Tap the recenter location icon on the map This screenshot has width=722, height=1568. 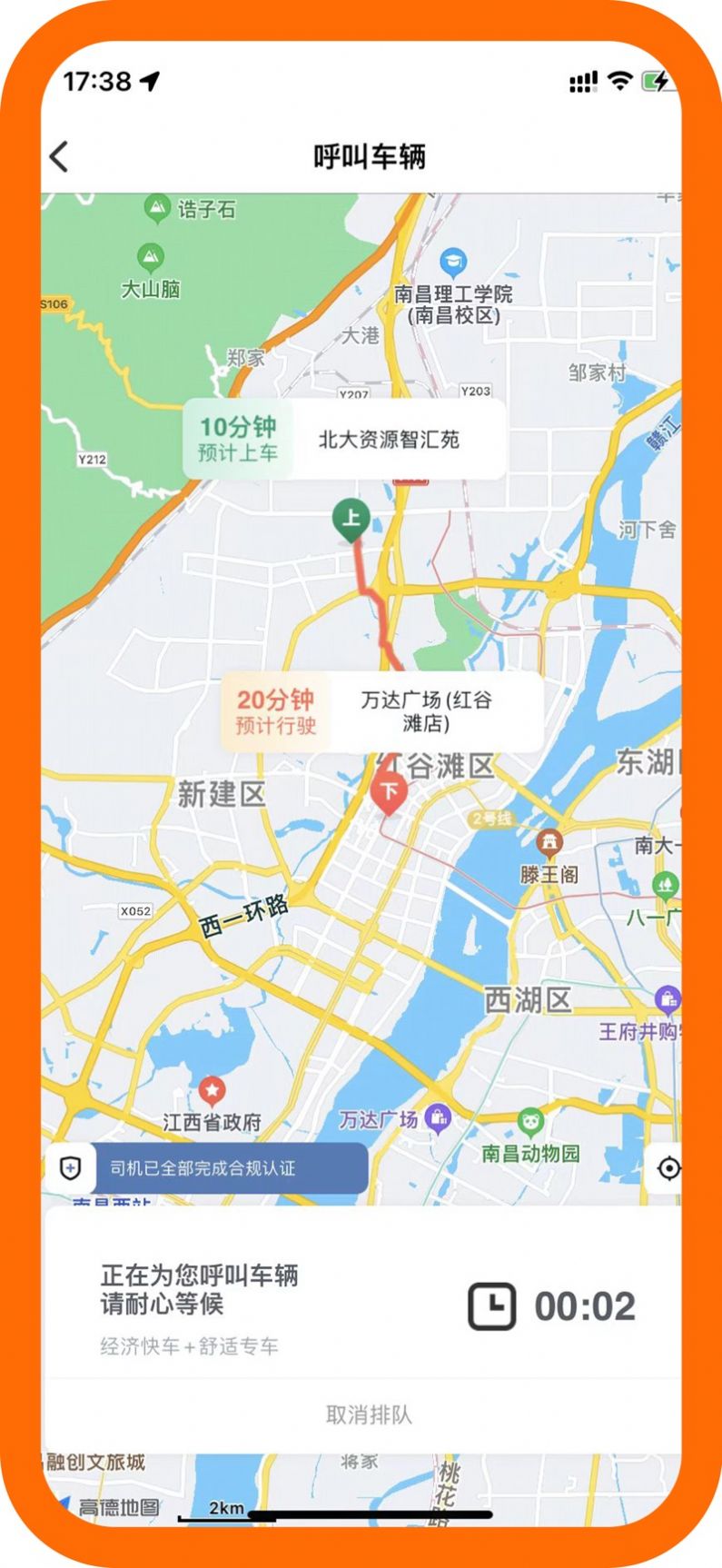(x=668, y=1169)
